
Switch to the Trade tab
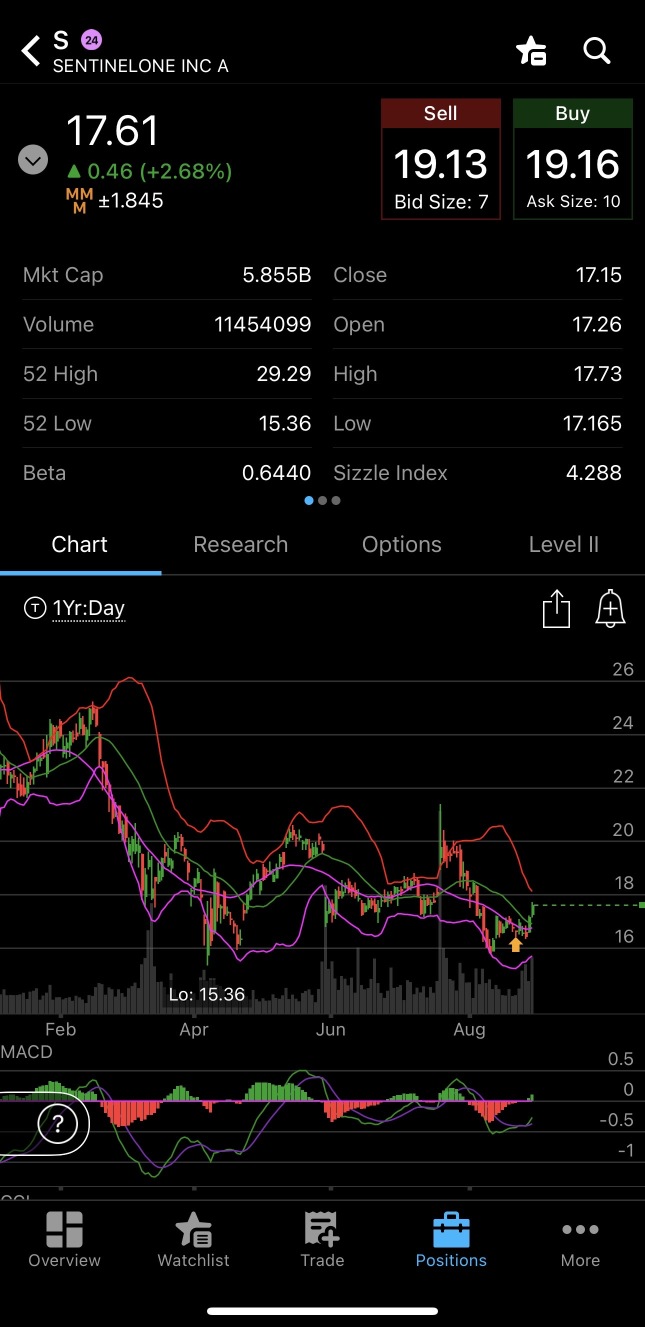[x=322, y=1240]
